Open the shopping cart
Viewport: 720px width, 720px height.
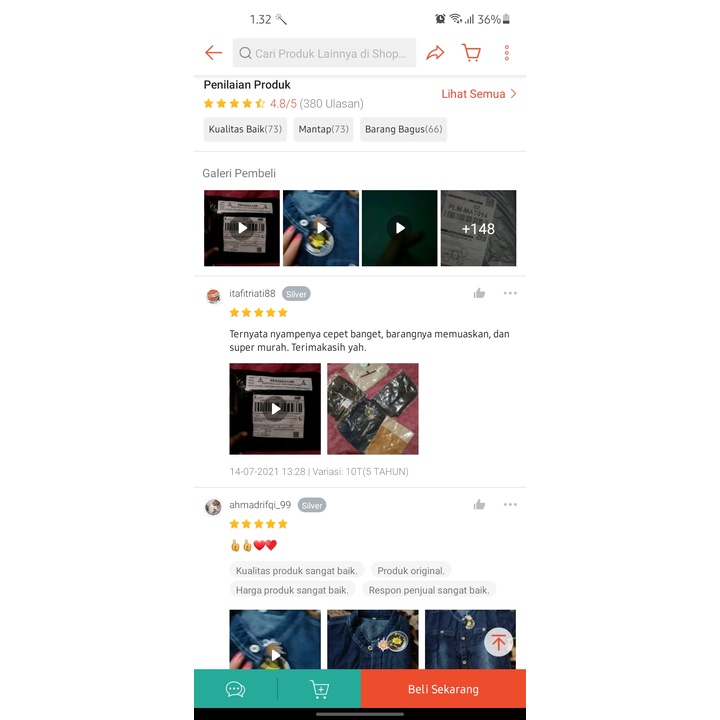pyautogui.click(x=471, y=53)
